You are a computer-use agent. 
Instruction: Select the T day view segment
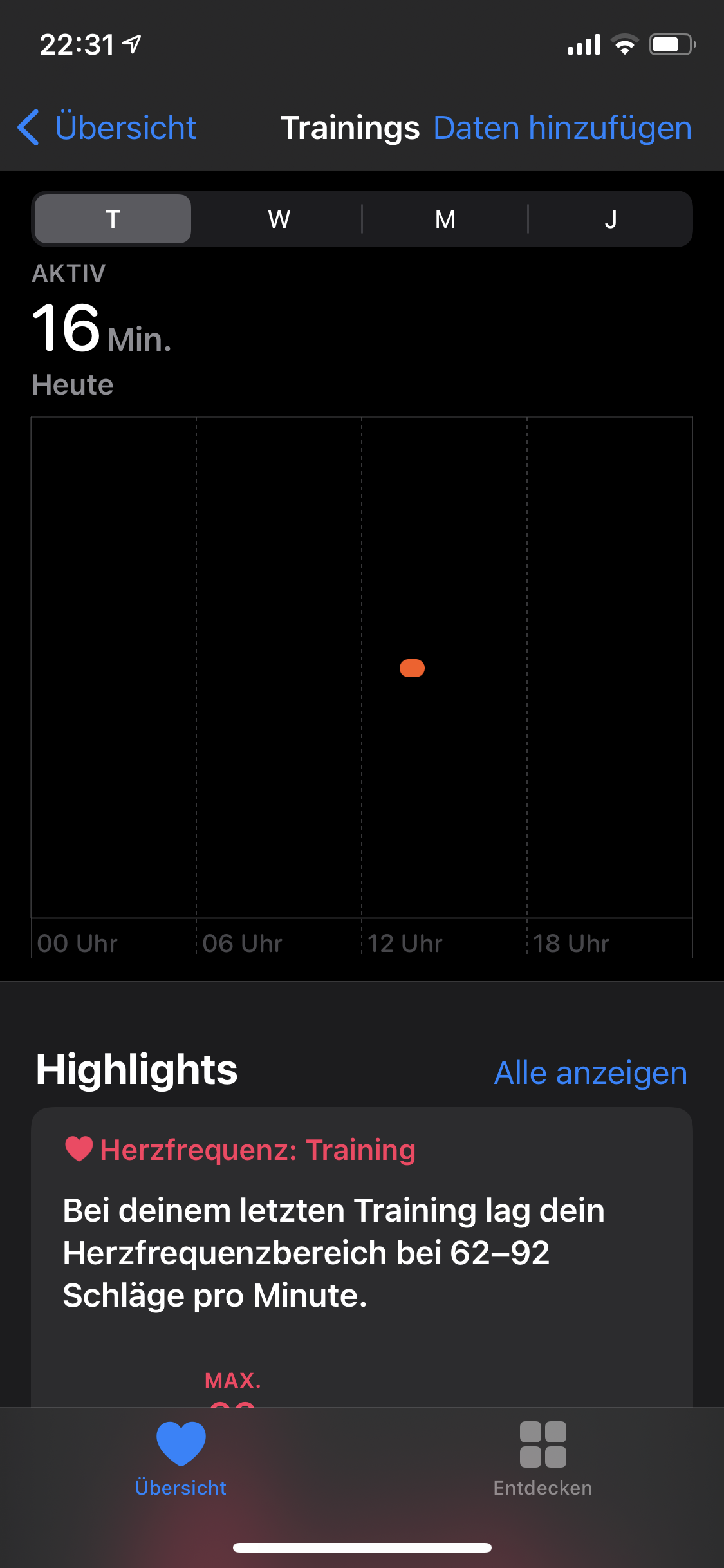click(x=113, y=219)
